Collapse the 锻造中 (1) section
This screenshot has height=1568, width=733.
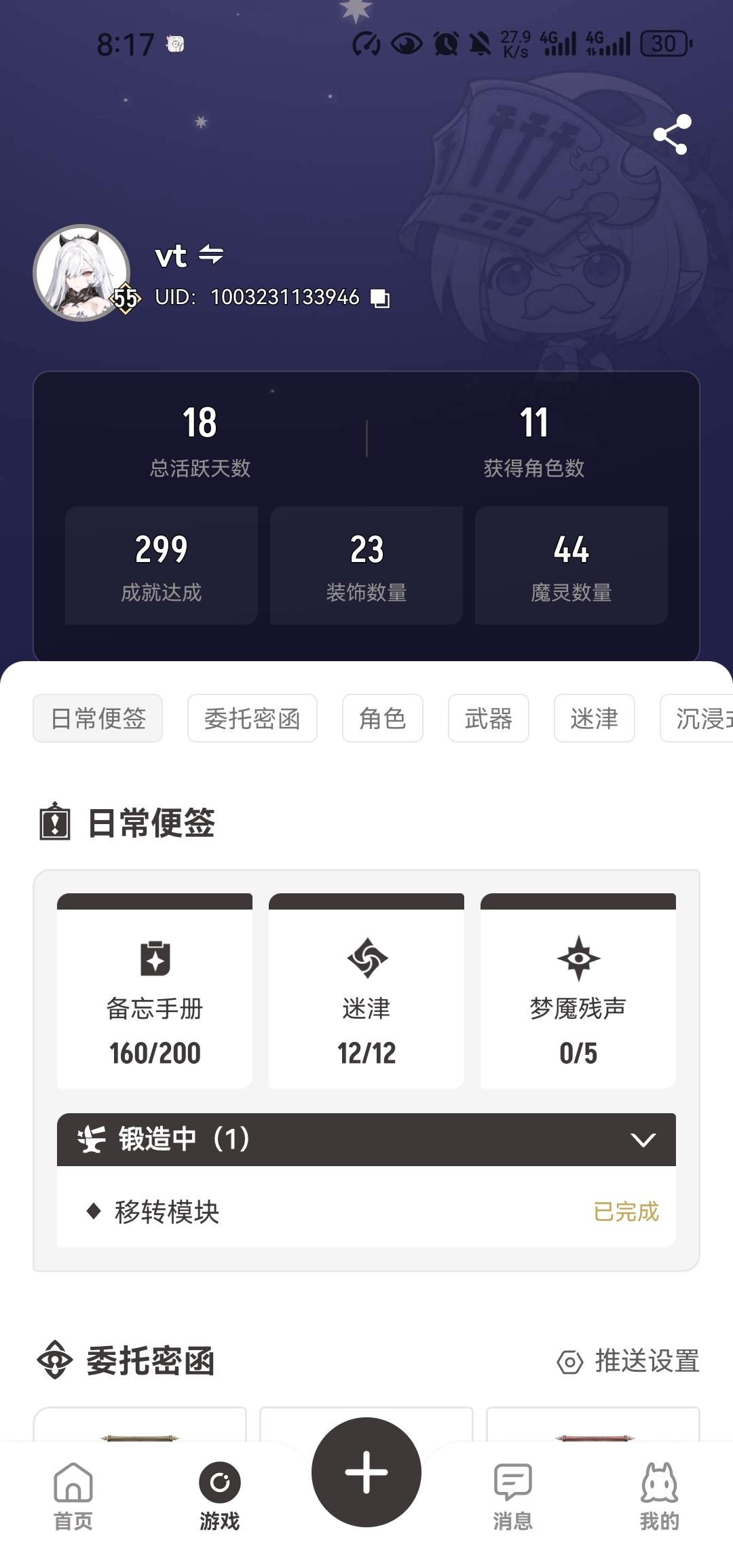642,1140
